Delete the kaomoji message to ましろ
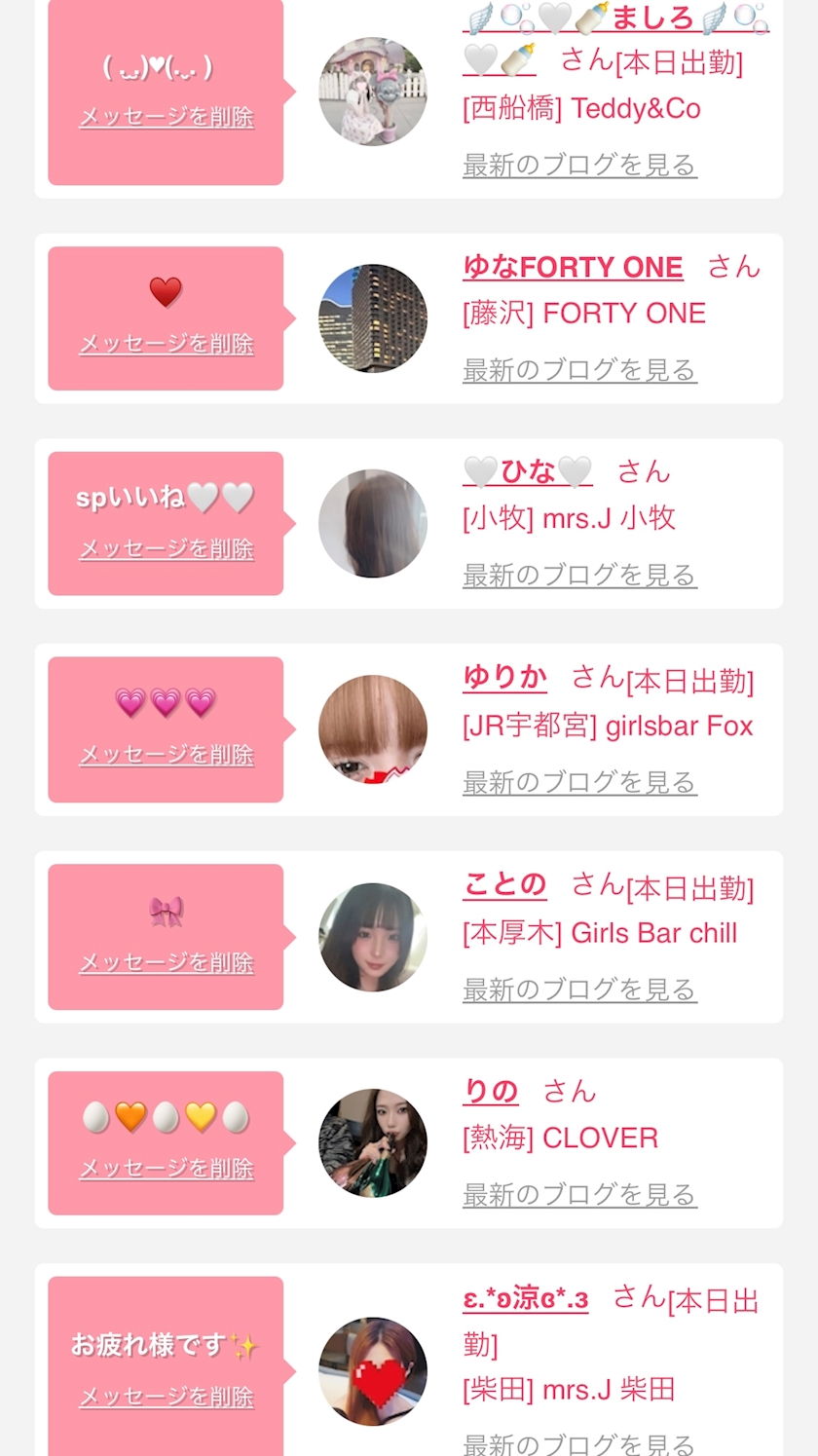Screen dimensions: 818x1456 point(167,118)
